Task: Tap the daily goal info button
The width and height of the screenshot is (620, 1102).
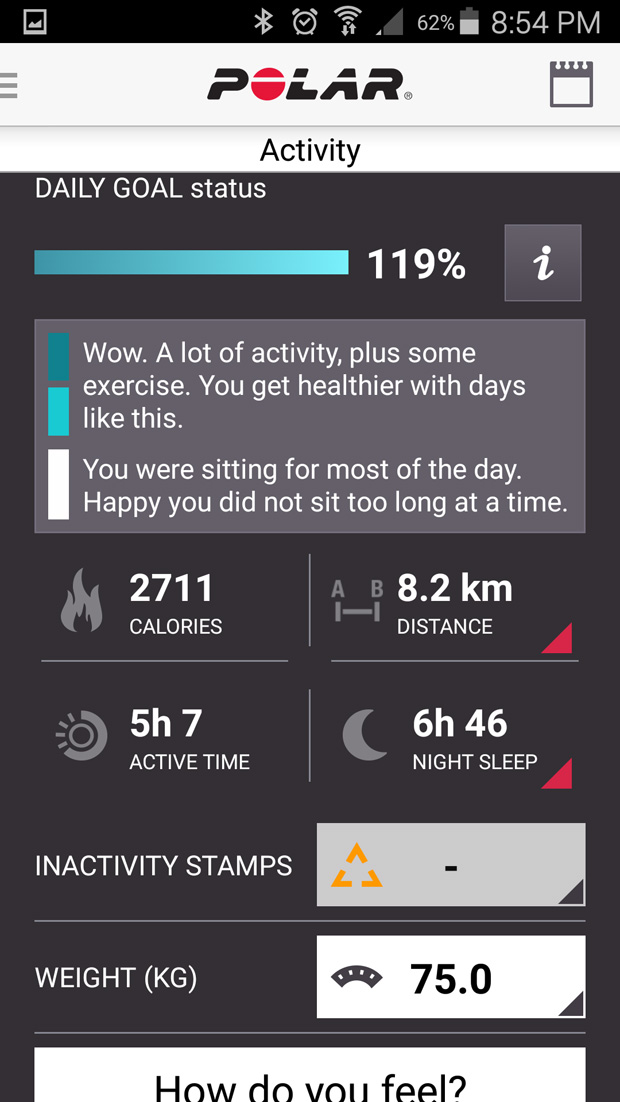Action: coord(542,264)
